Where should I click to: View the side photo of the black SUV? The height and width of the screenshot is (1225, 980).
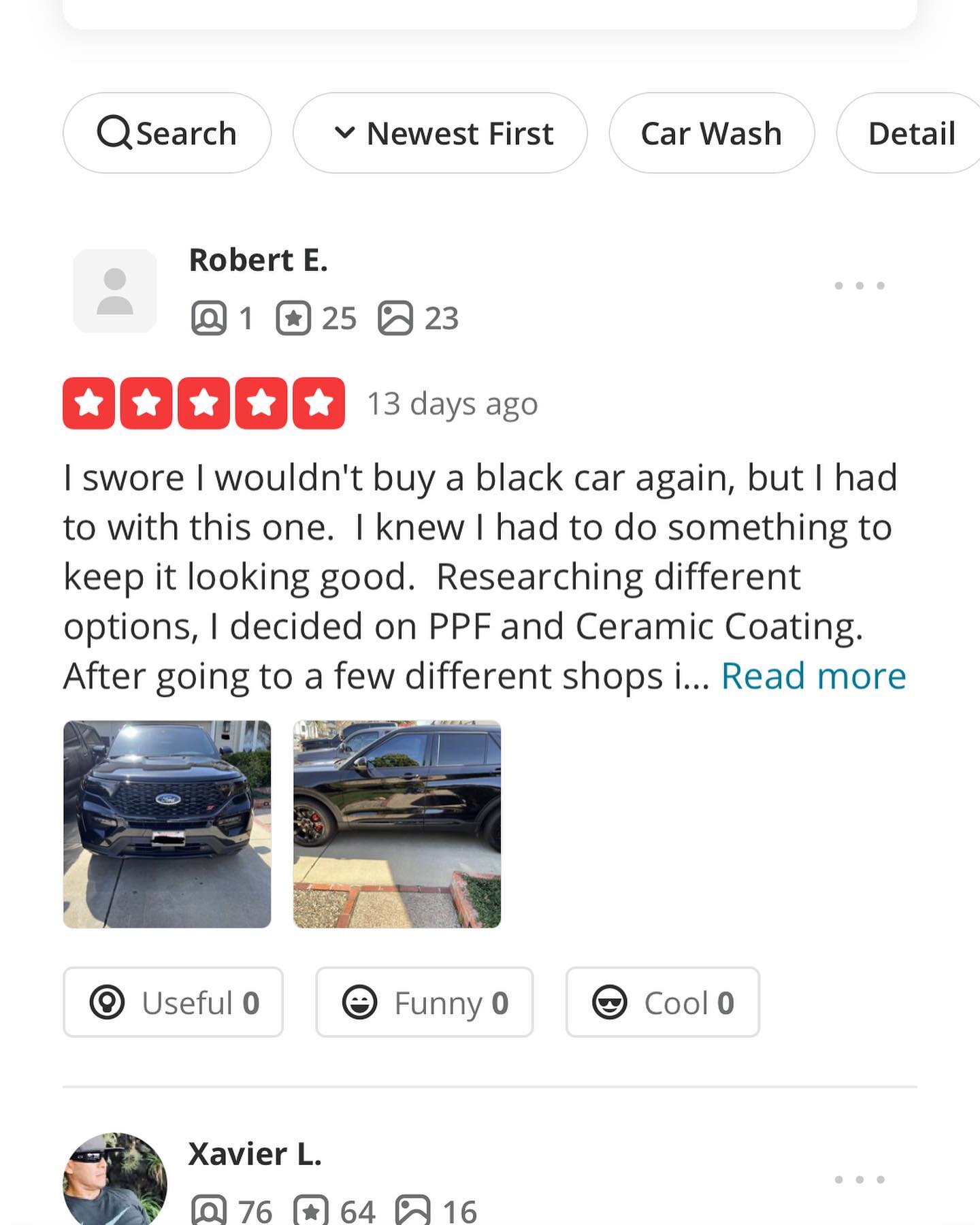(397, 824)
